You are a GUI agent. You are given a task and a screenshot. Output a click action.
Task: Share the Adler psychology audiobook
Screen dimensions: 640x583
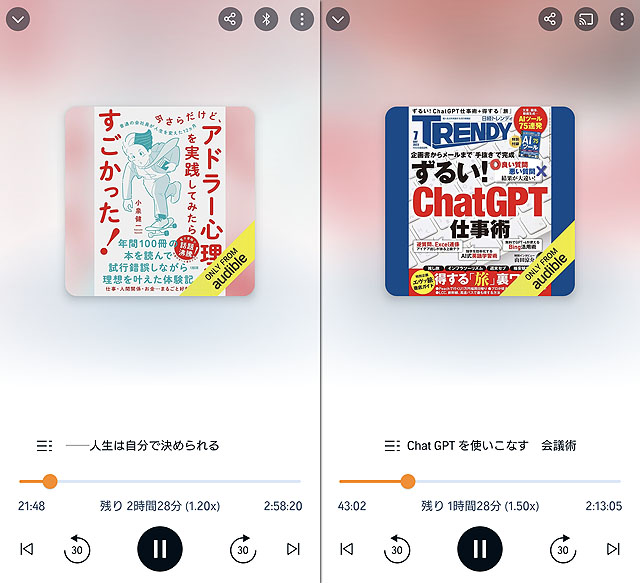tap(231, 19)
